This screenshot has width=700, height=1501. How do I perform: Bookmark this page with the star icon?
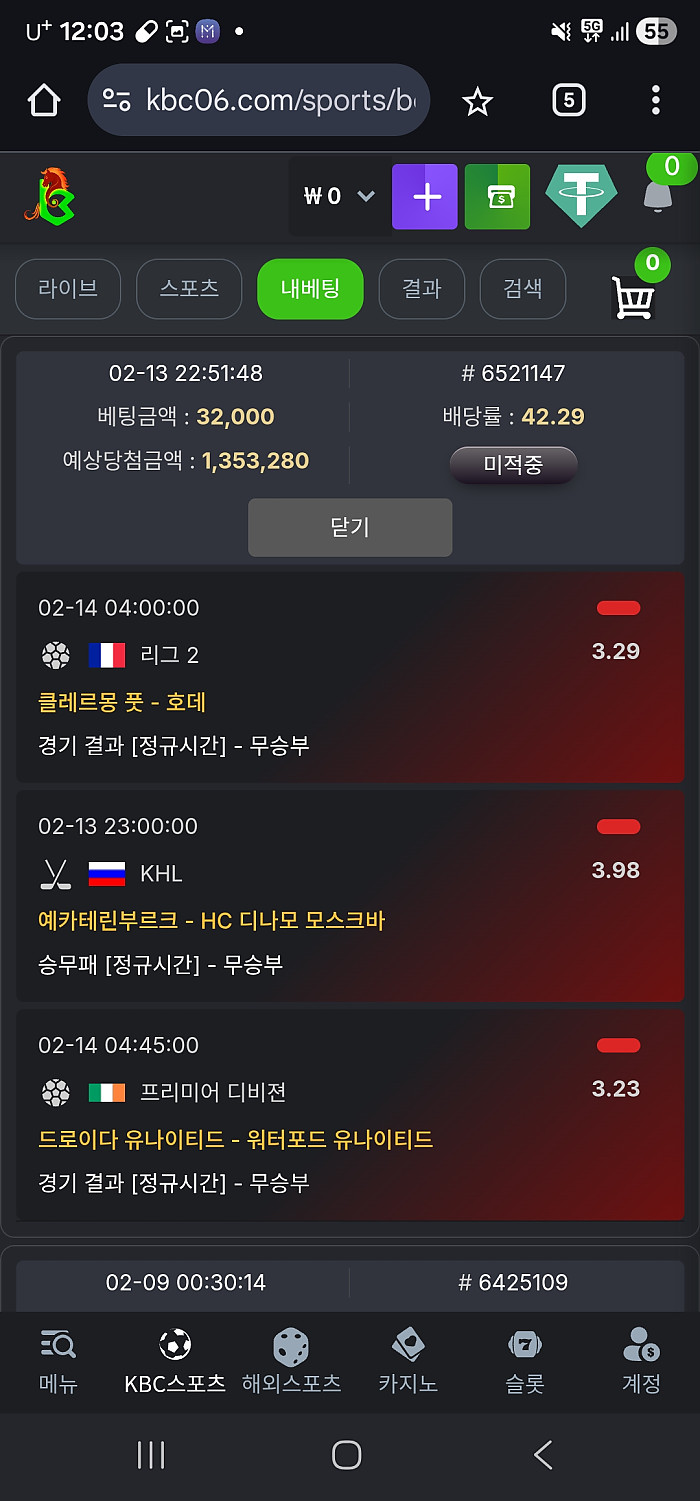click(477, 100)
